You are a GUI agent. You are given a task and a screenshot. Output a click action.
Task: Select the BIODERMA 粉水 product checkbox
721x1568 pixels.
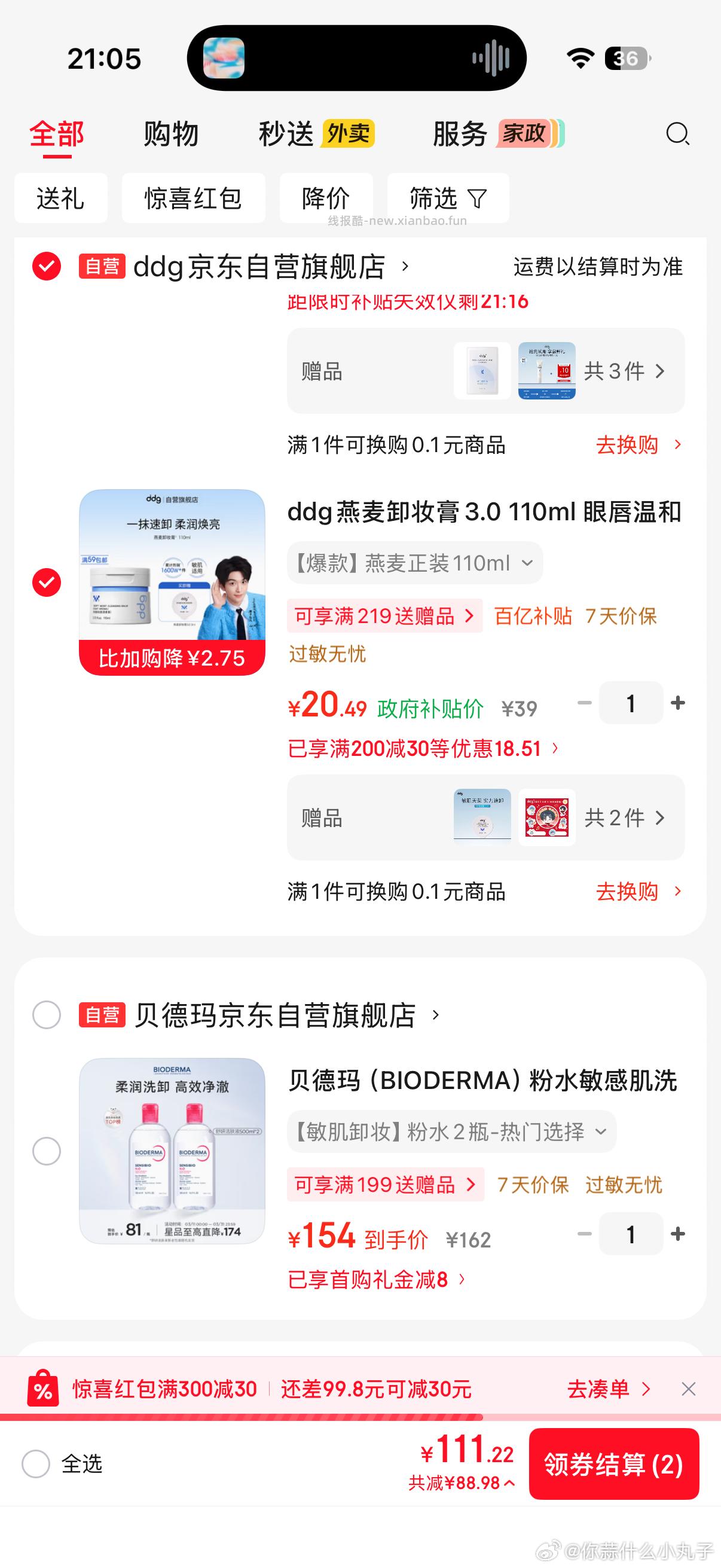(x=45, y=1152)
